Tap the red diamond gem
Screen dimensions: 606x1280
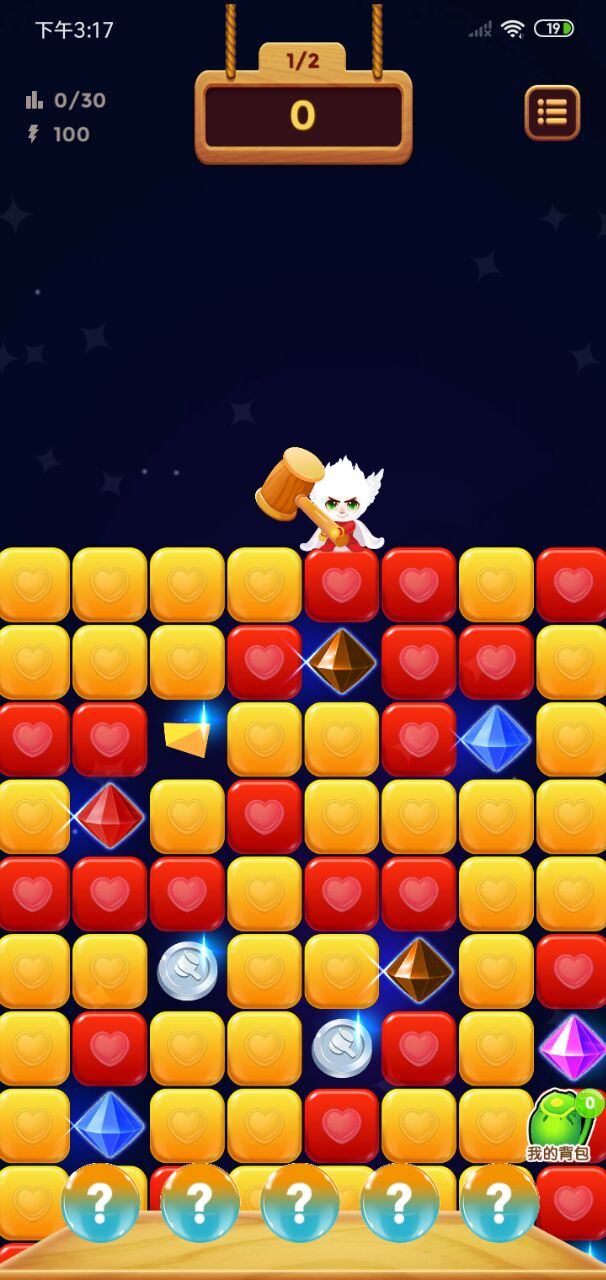pos(110,815)
